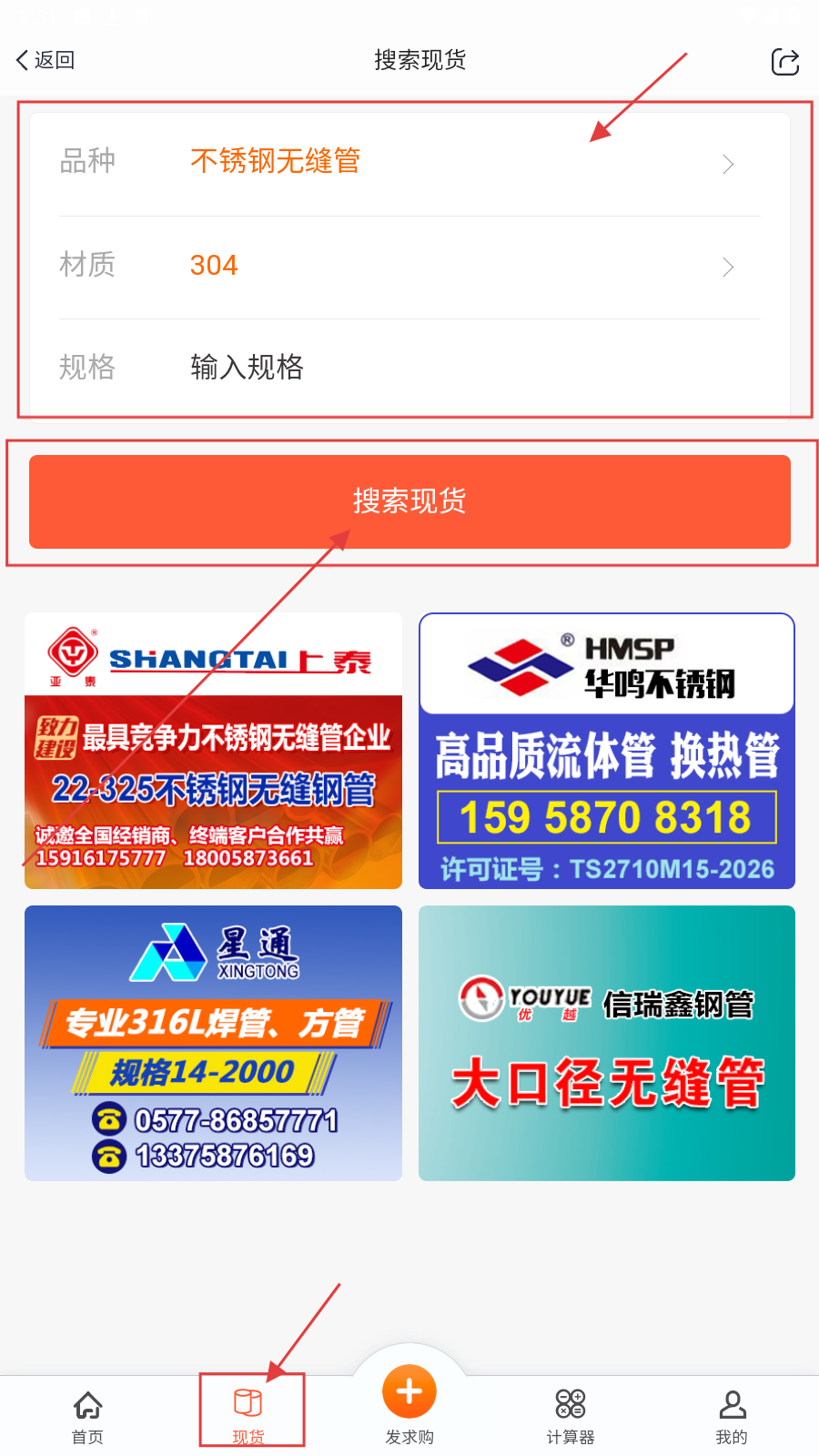
Task: Select the 现货 tab
Action: (248, 1416)
